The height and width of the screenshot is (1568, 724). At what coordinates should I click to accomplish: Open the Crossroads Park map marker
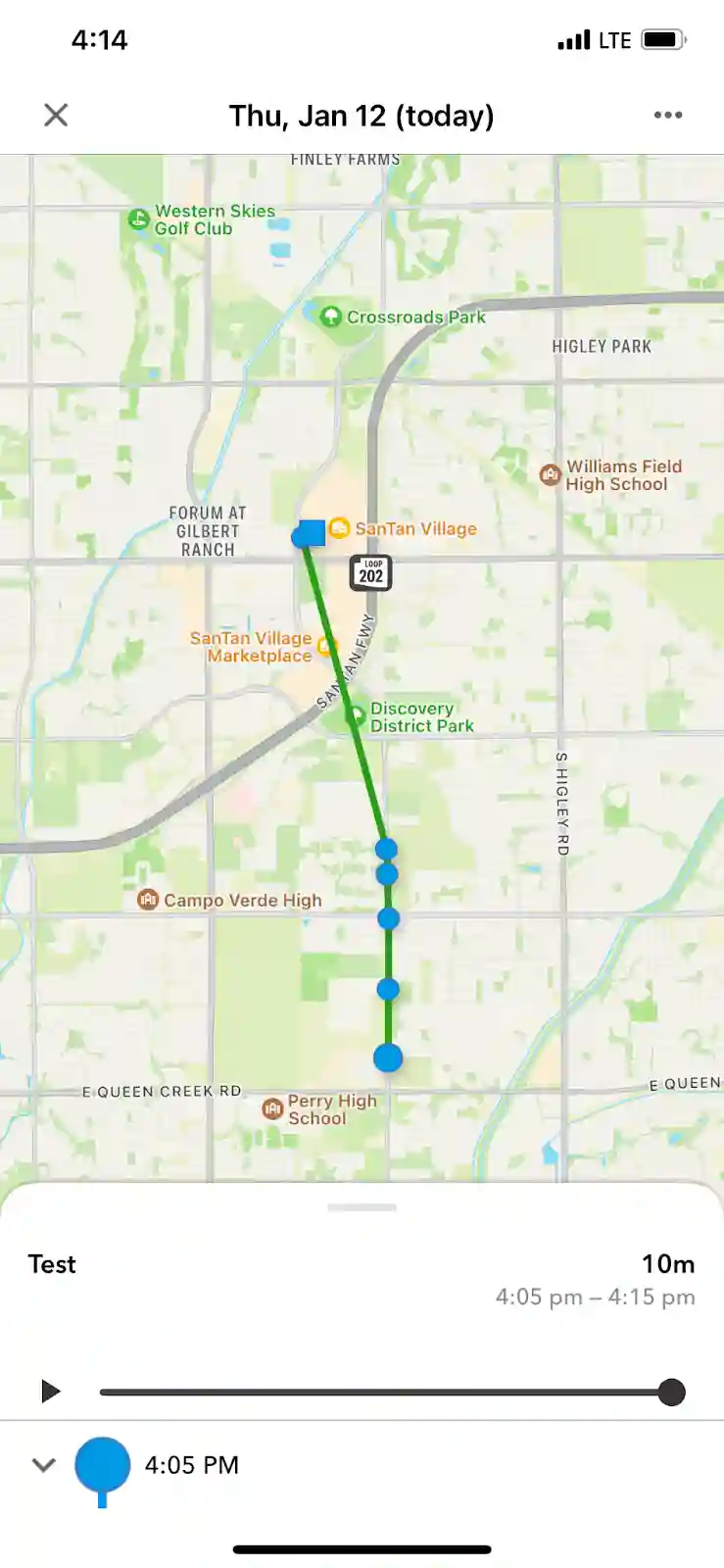pyautogui.click(x=332, y=317)
